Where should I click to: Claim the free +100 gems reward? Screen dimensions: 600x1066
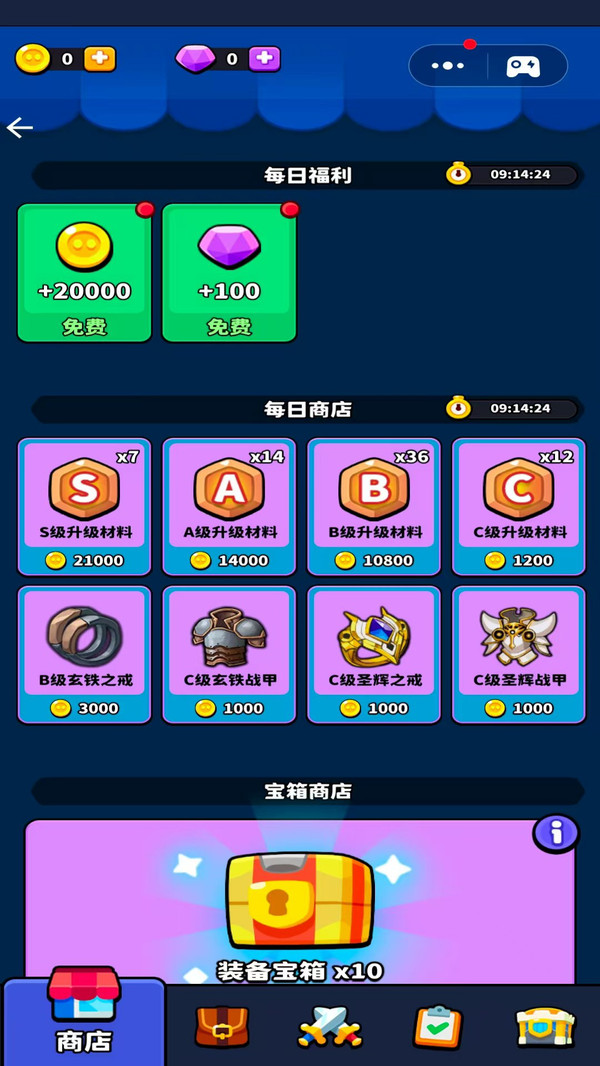tap(229, 273)
